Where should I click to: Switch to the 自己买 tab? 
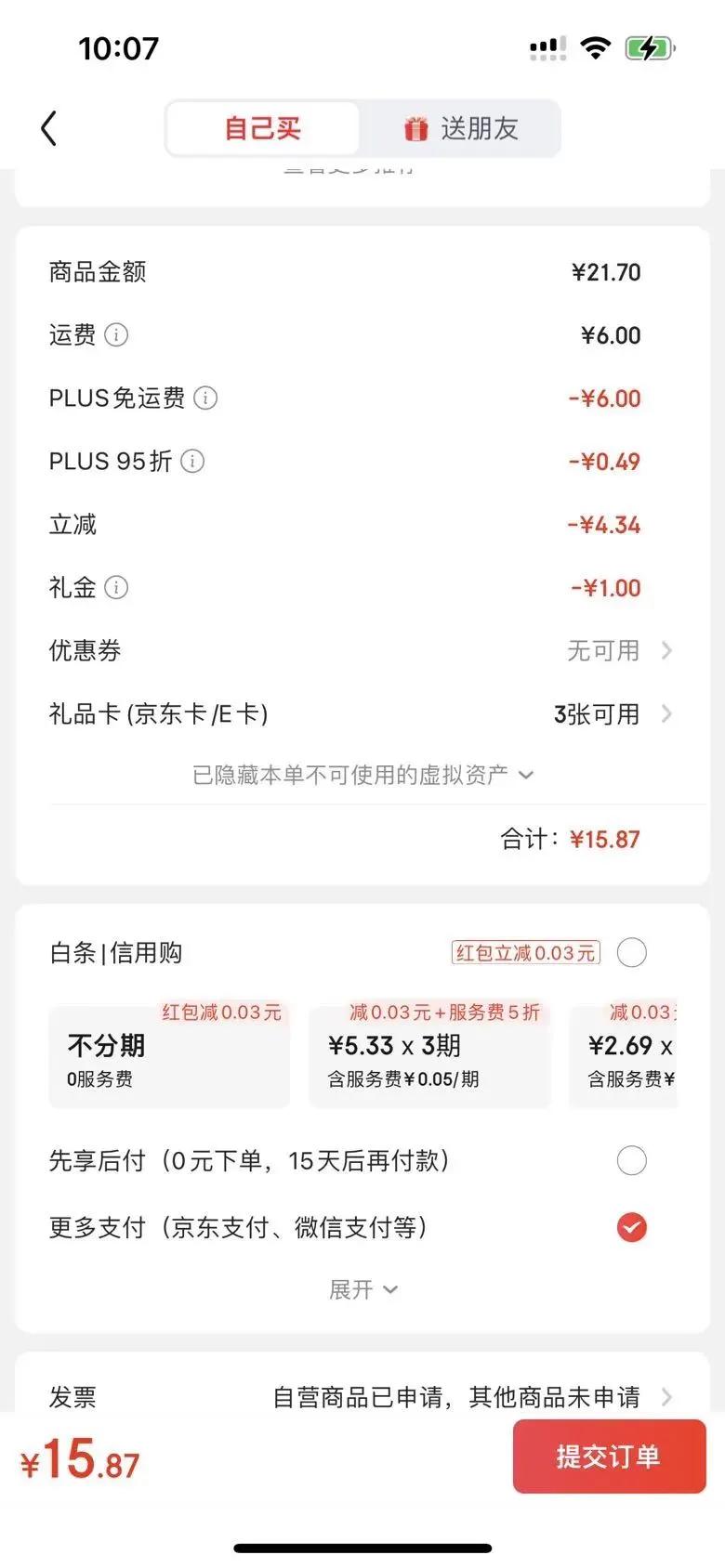[x=263, y=128]
